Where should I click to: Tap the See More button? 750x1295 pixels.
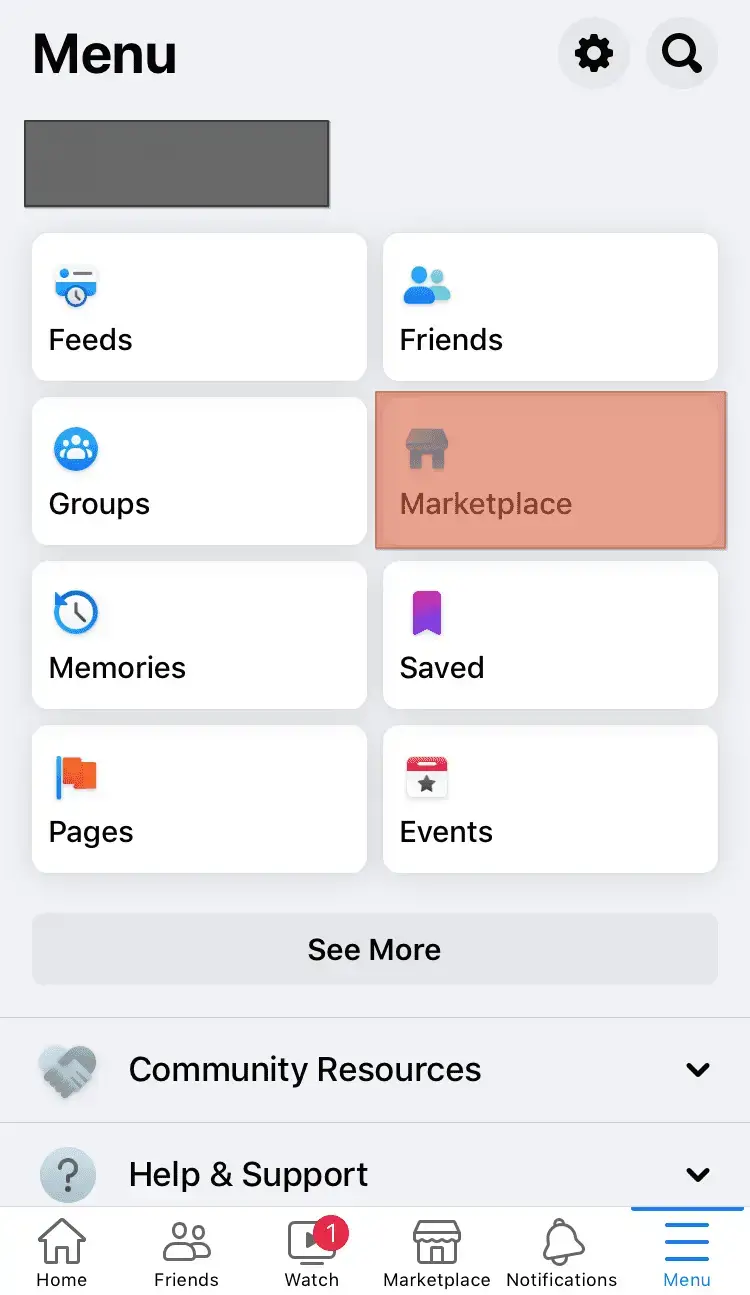point(375,949)
